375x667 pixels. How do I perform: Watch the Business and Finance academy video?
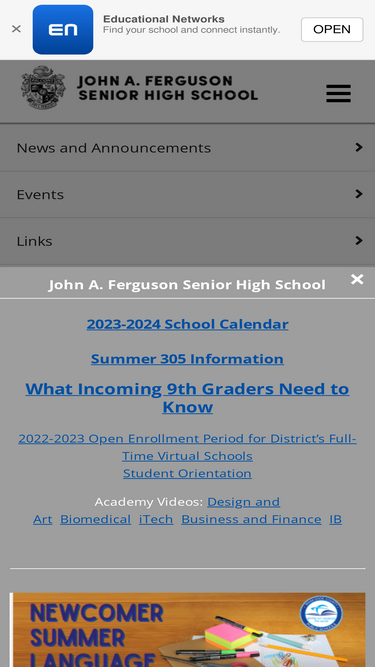click(x=251, y=519)
